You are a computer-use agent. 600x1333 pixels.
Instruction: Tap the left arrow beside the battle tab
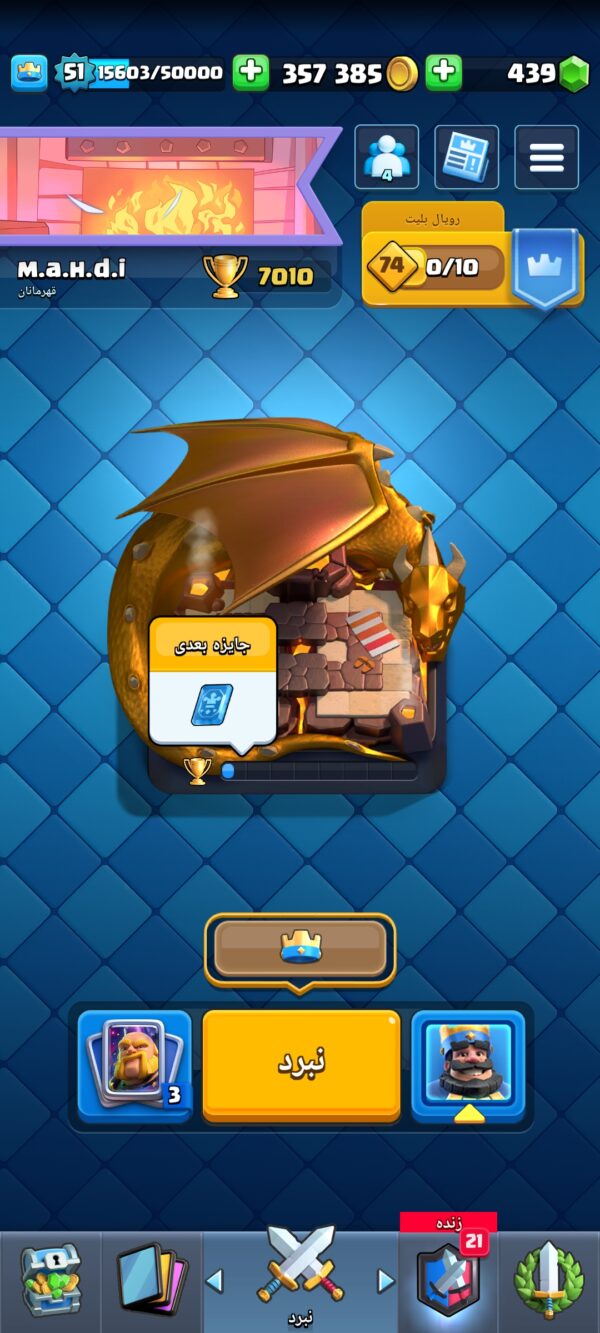214,1280
